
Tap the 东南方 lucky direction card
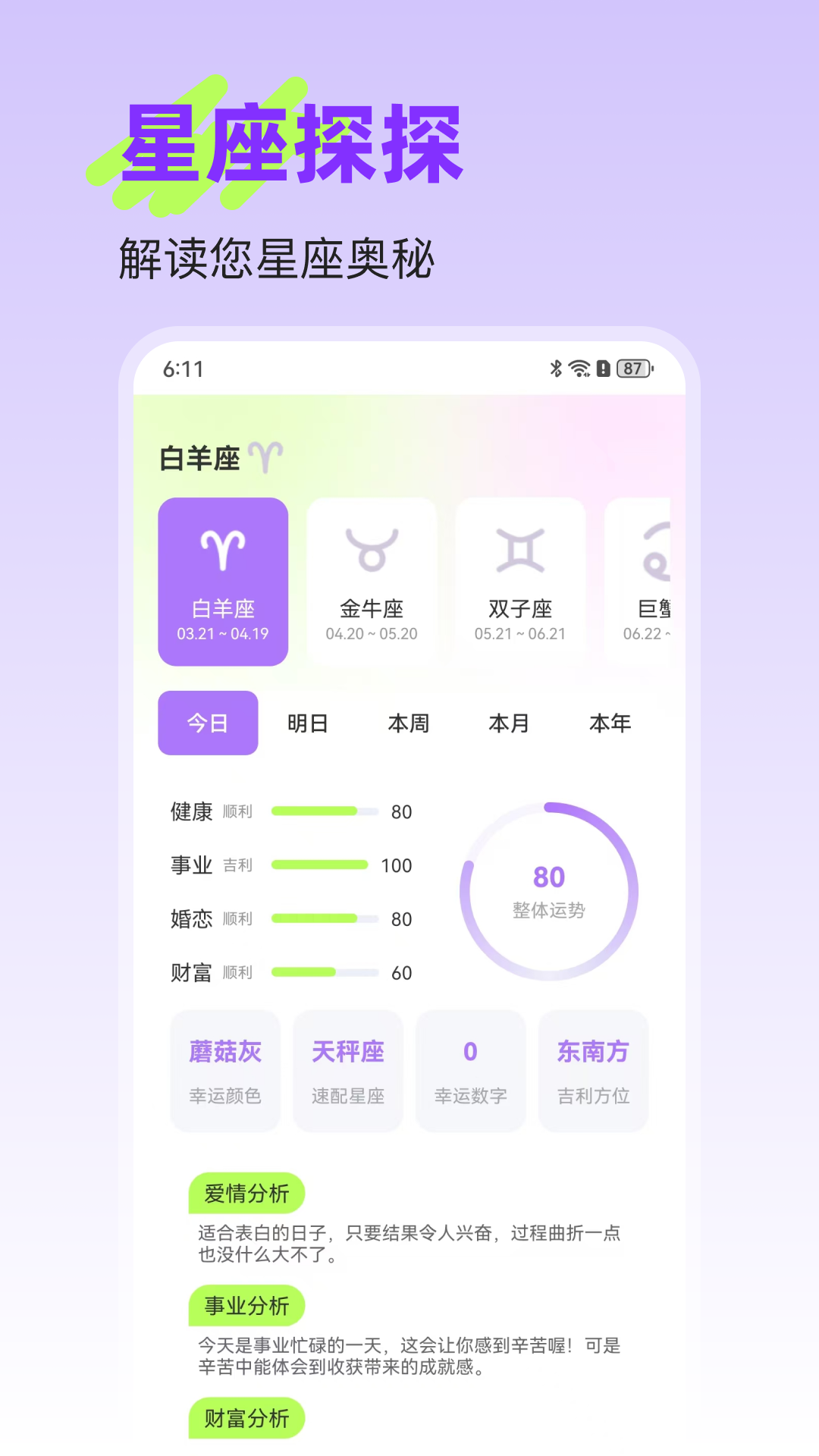593,1072
